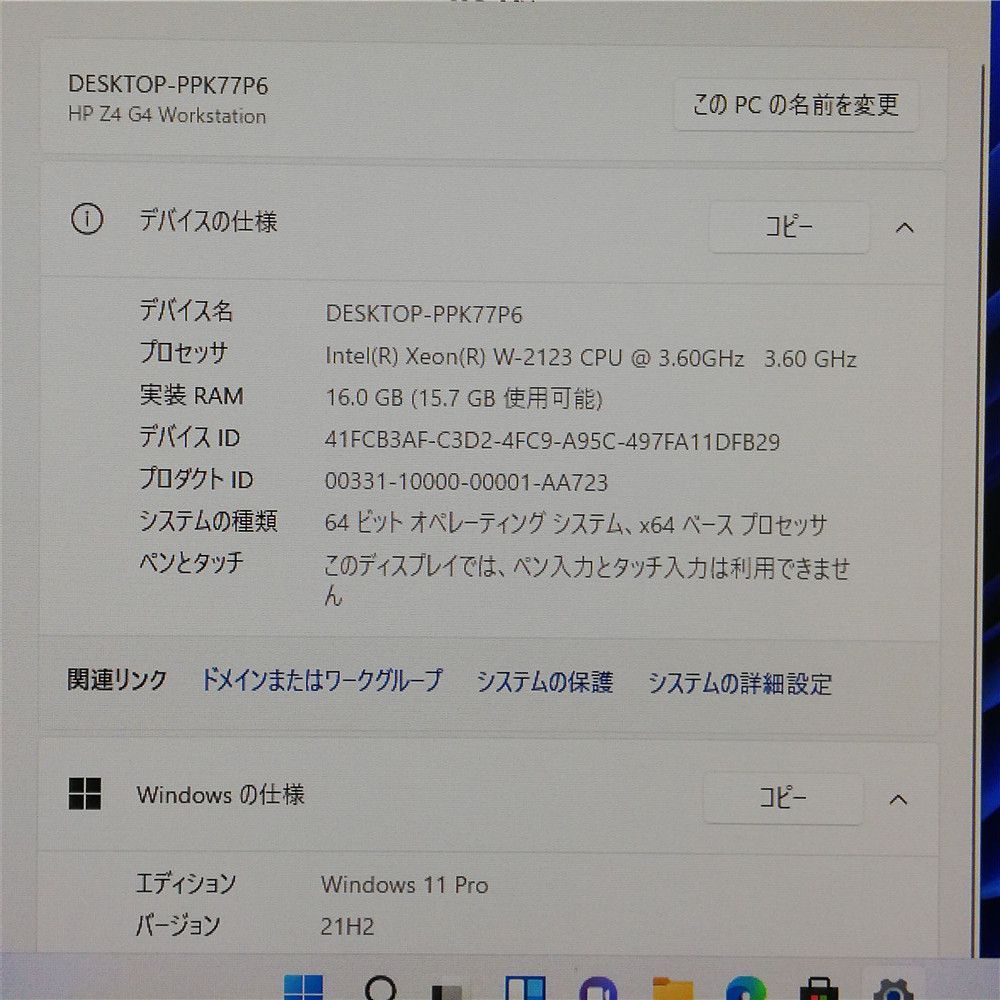Copy the device specifications
This screenshot has height=1000, width=1000.
click(x=789, y=227)
